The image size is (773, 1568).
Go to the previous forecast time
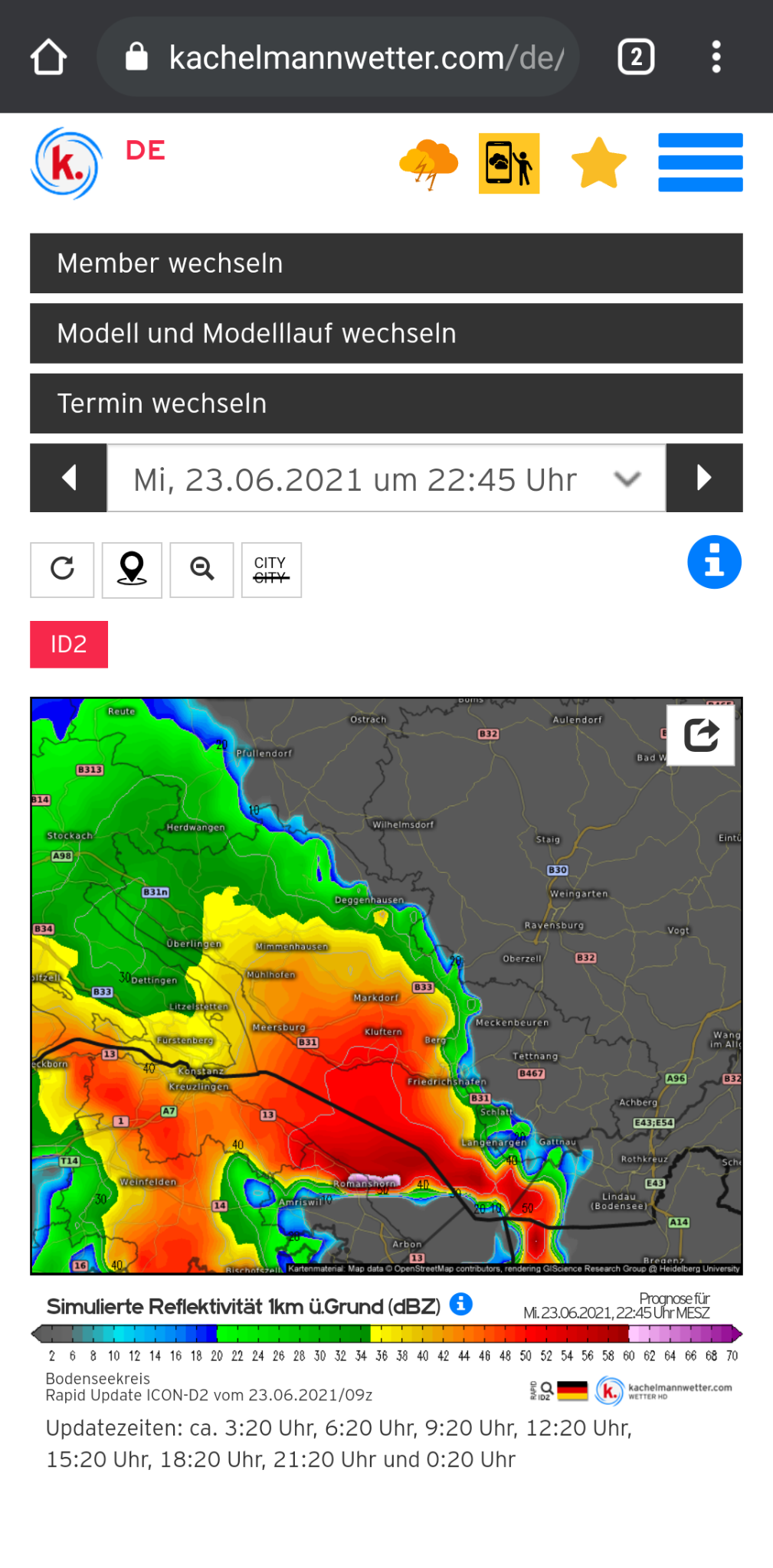(x=68, y=478)
